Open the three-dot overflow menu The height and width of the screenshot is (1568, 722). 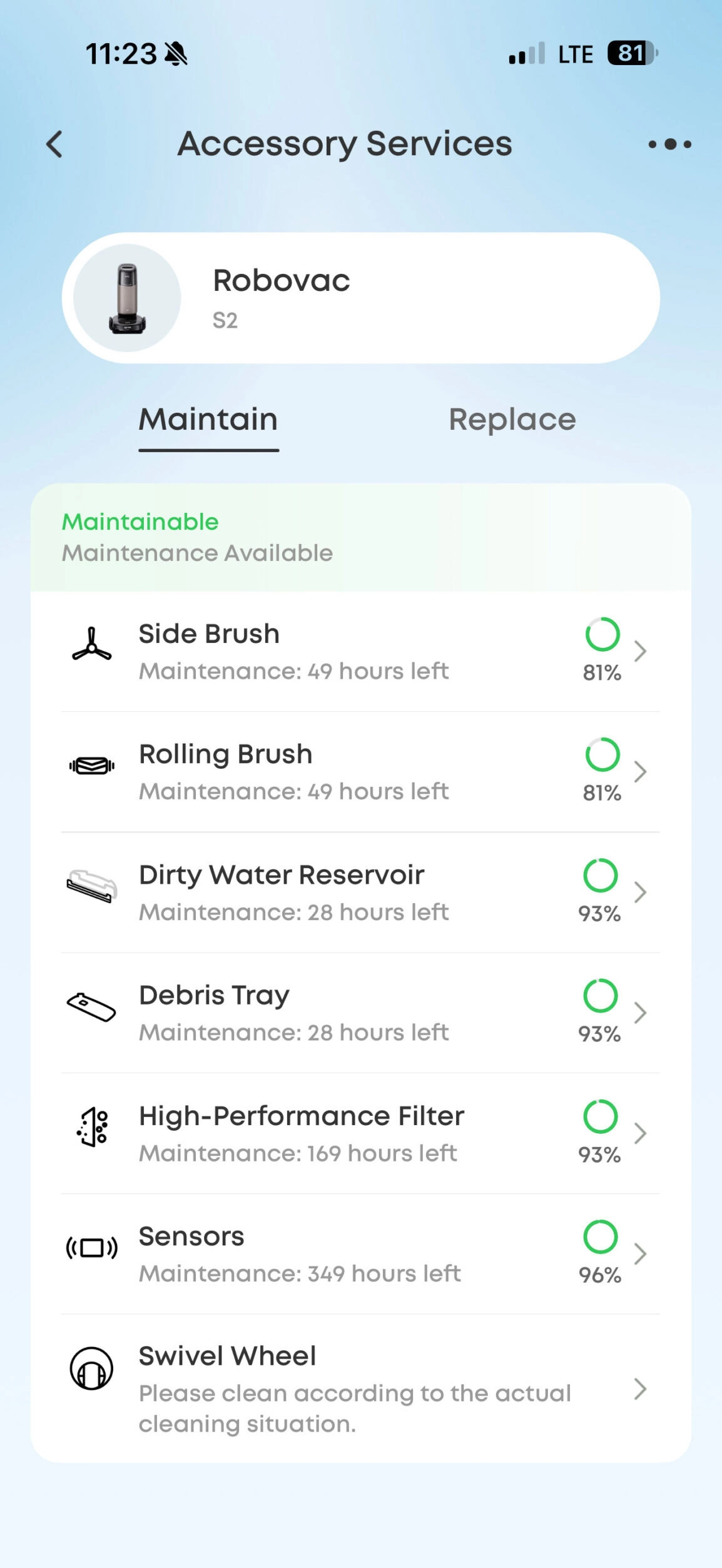point(669,144)
